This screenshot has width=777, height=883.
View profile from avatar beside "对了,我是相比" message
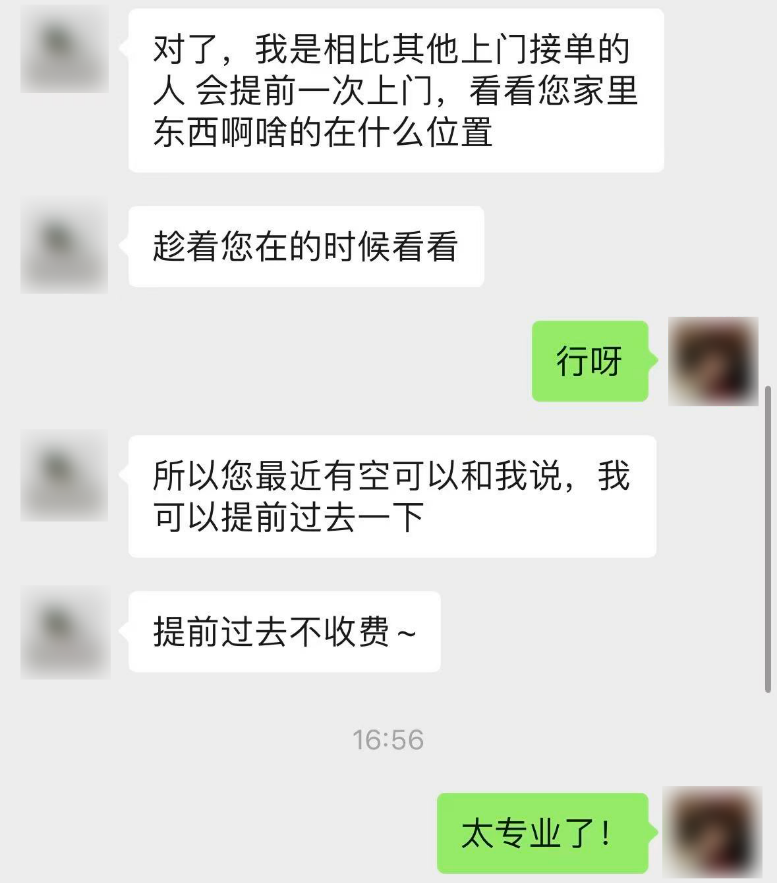point(64,50)
